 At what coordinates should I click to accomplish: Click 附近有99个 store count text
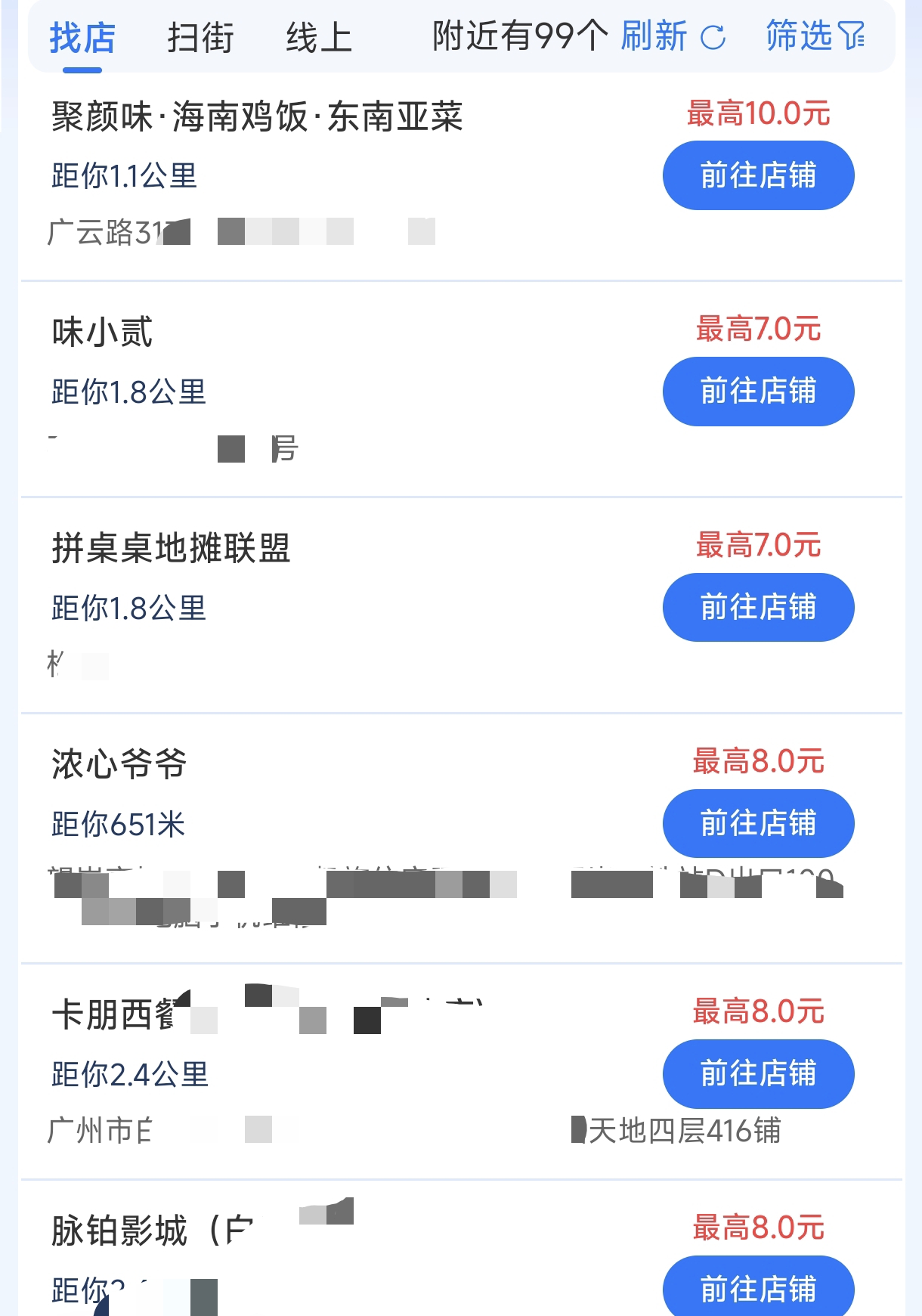[x=518, y=36]
